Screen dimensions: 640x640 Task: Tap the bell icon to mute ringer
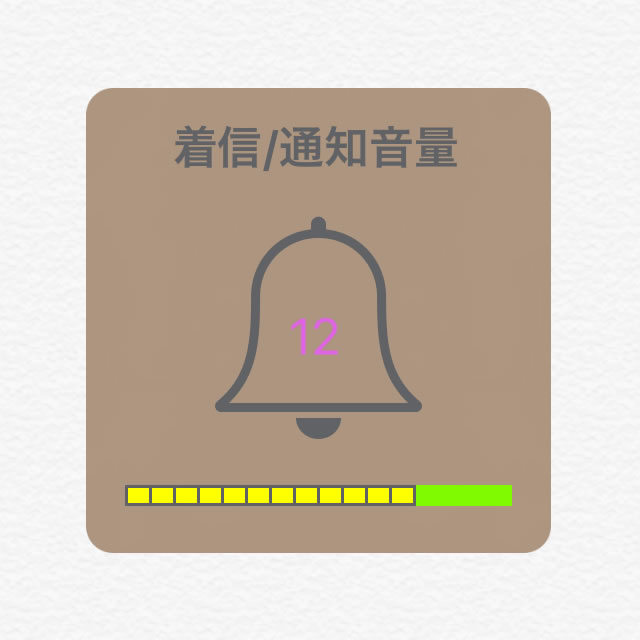tap(318, 330)
